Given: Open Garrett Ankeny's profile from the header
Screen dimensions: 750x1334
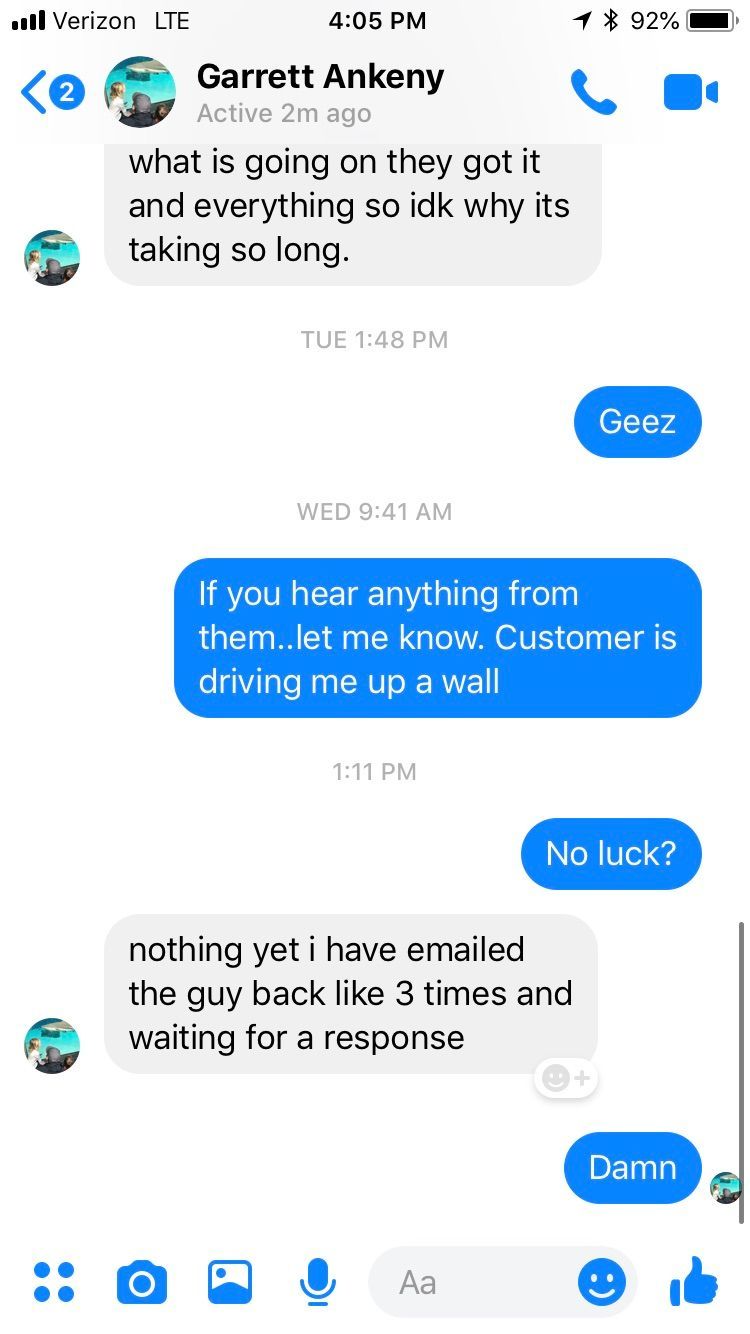Looking at the screenshot, I should (320, 92).
